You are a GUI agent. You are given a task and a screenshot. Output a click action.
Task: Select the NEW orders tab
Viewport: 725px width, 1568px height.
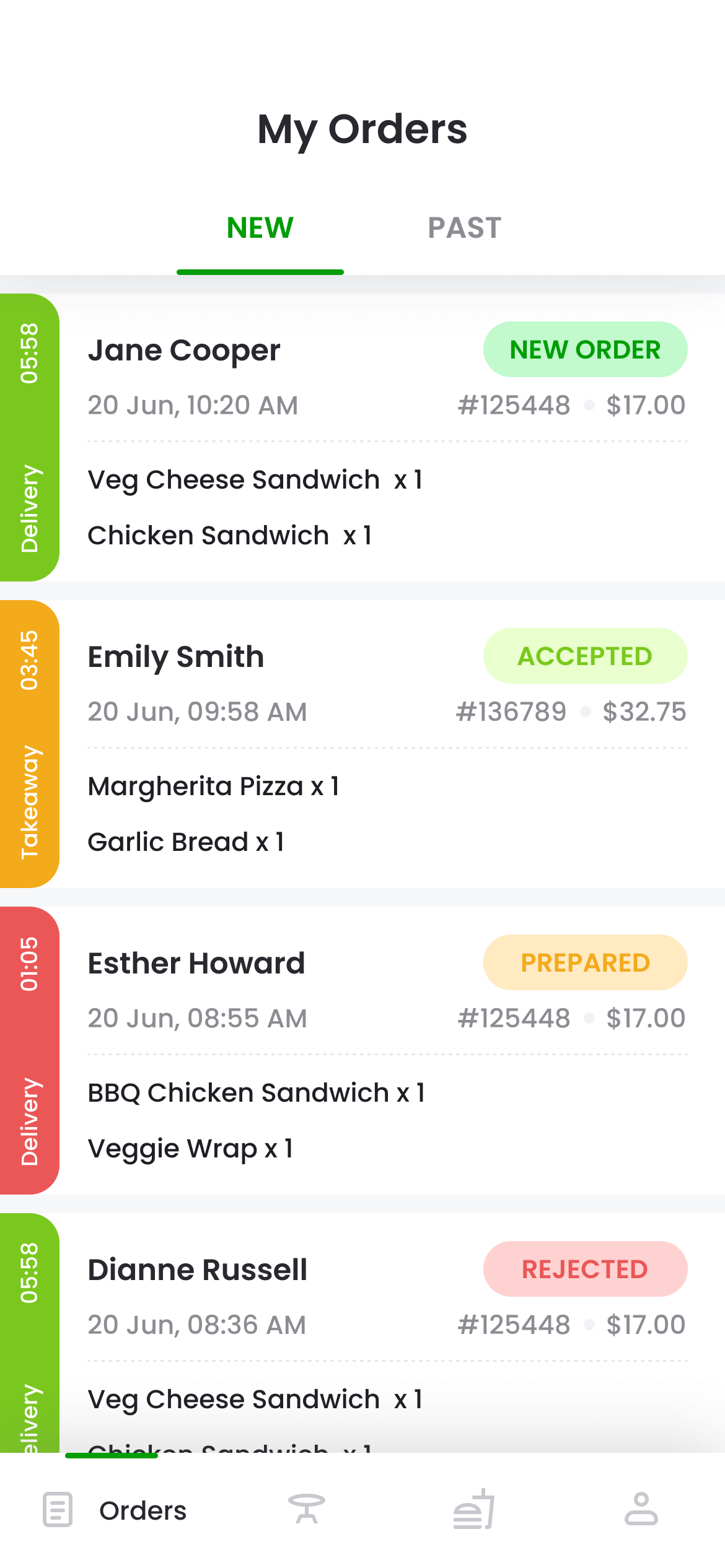[x=260, y=227]
